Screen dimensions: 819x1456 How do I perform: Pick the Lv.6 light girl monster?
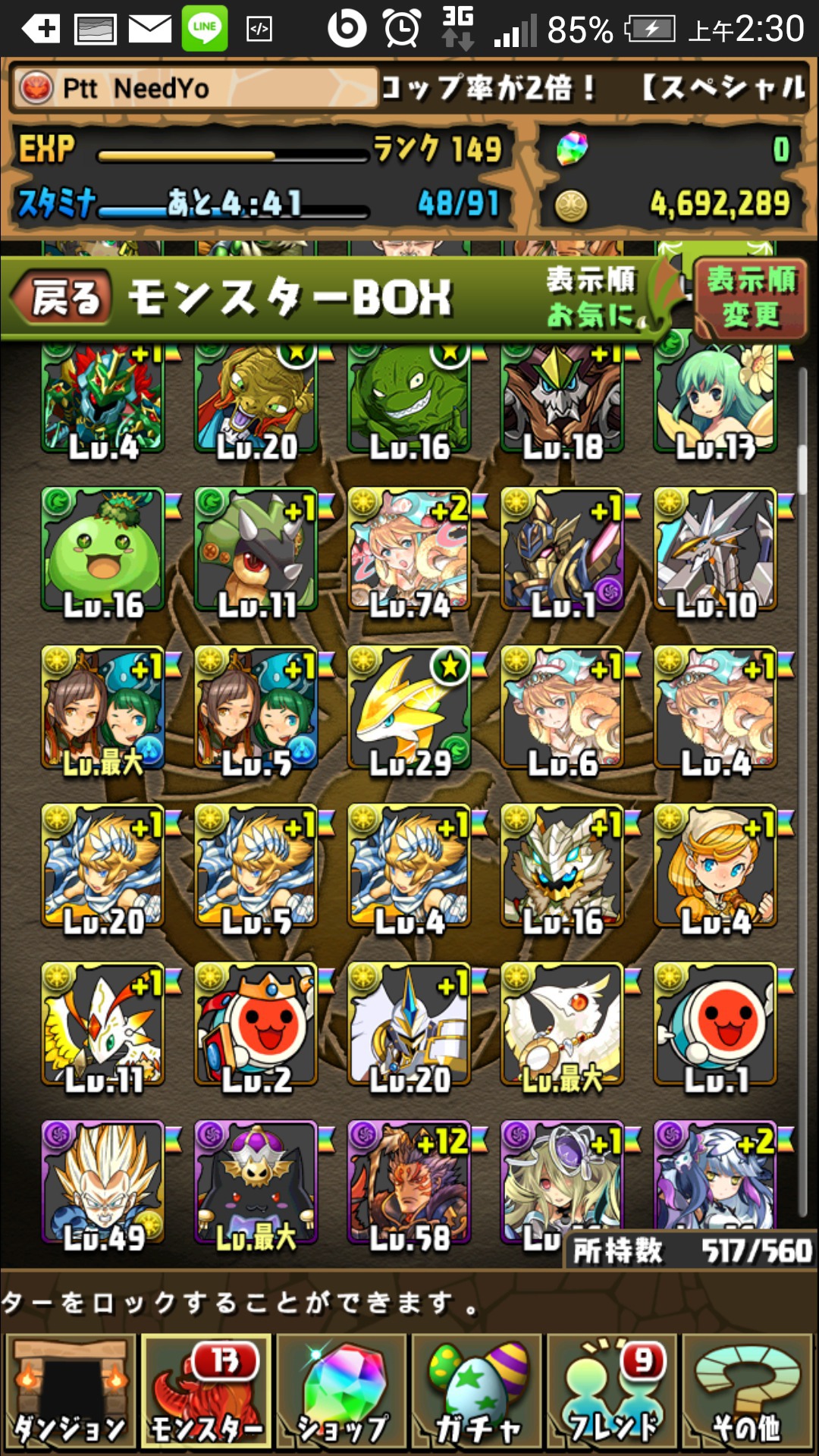coord(563,708)
